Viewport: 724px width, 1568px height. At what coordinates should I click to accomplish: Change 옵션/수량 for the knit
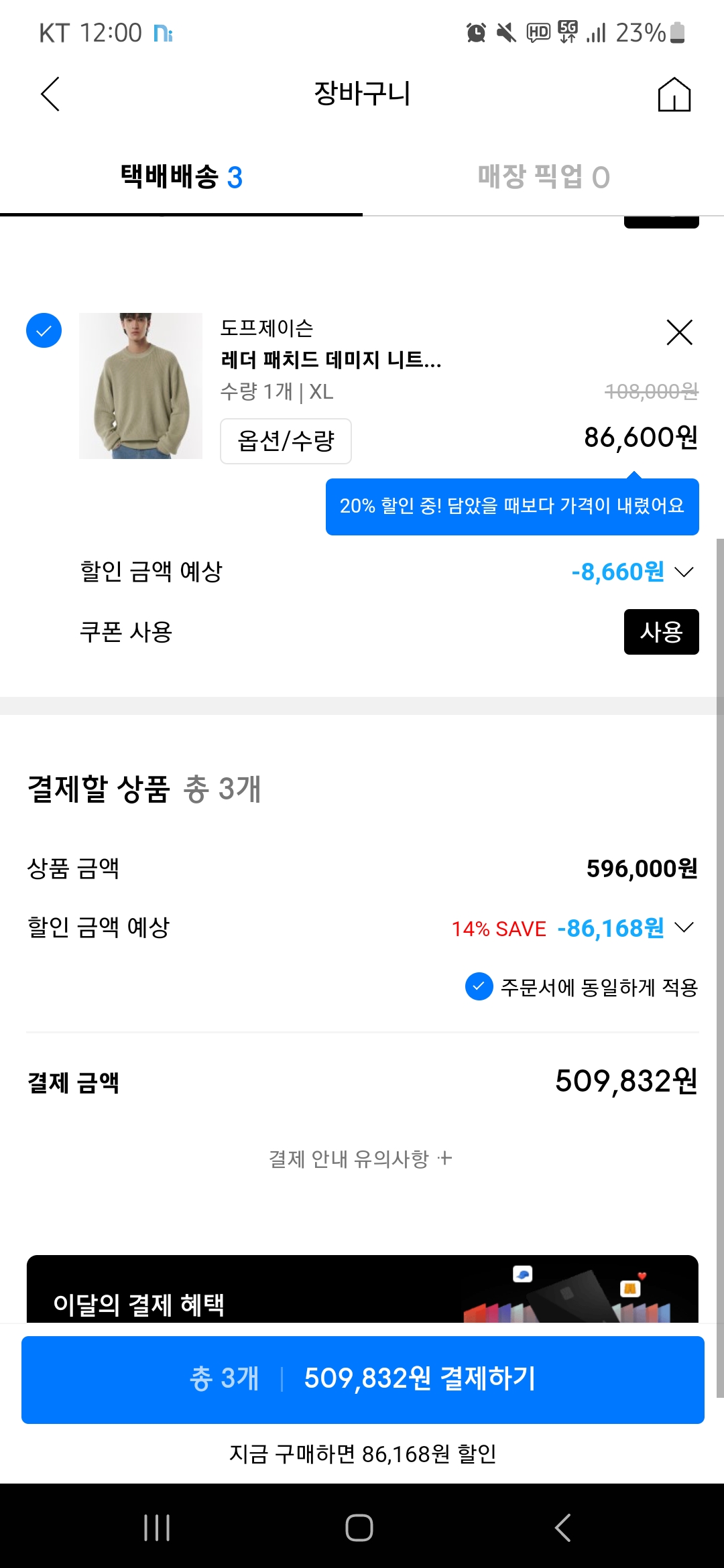point(286,441)
